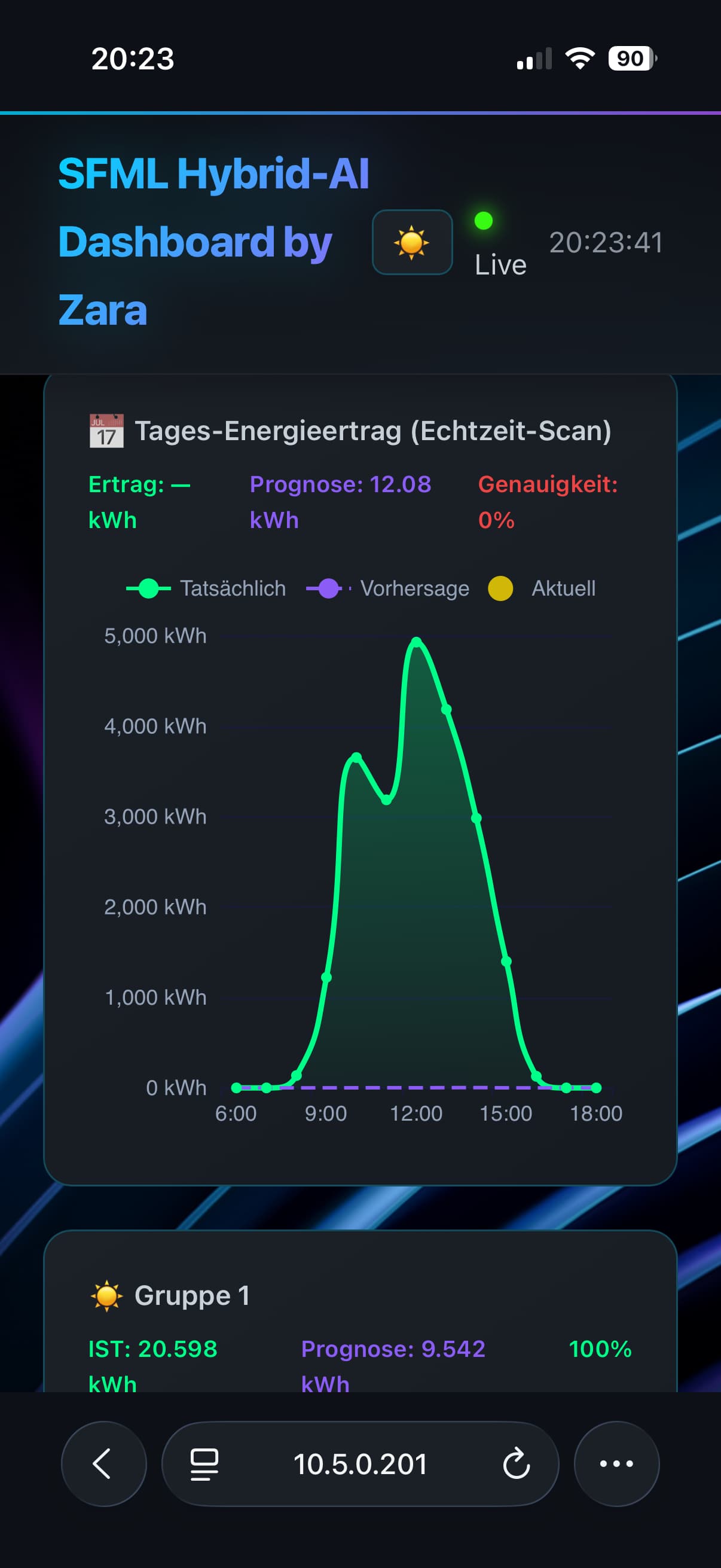
Task: Toggle Vorhersage series in chart legend
Action: coord(388,588)
